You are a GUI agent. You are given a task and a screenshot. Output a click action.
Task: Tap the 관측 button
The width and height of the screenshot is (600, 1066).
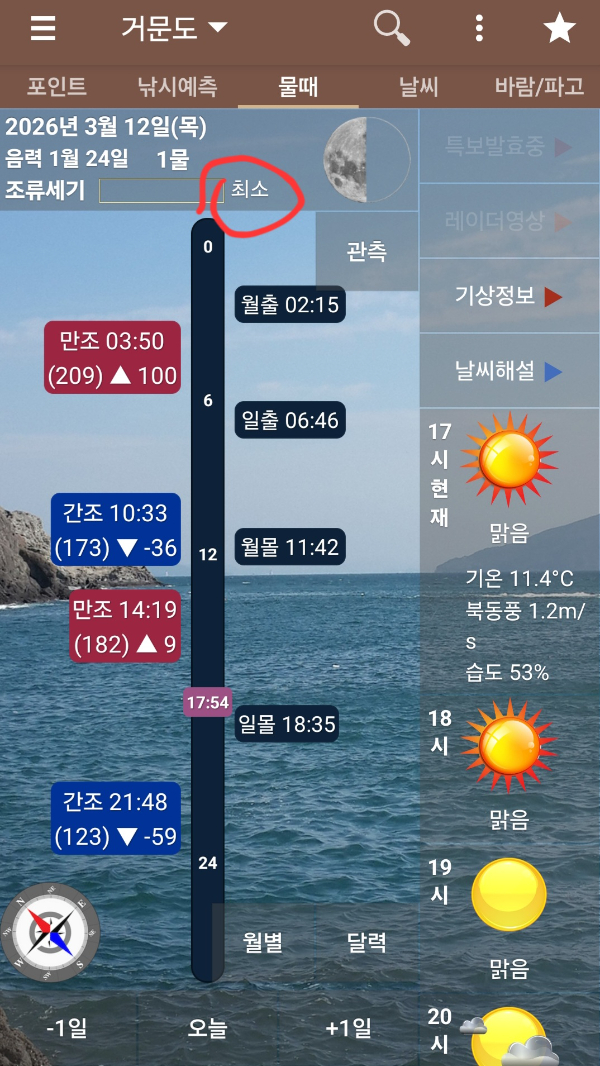367,252
